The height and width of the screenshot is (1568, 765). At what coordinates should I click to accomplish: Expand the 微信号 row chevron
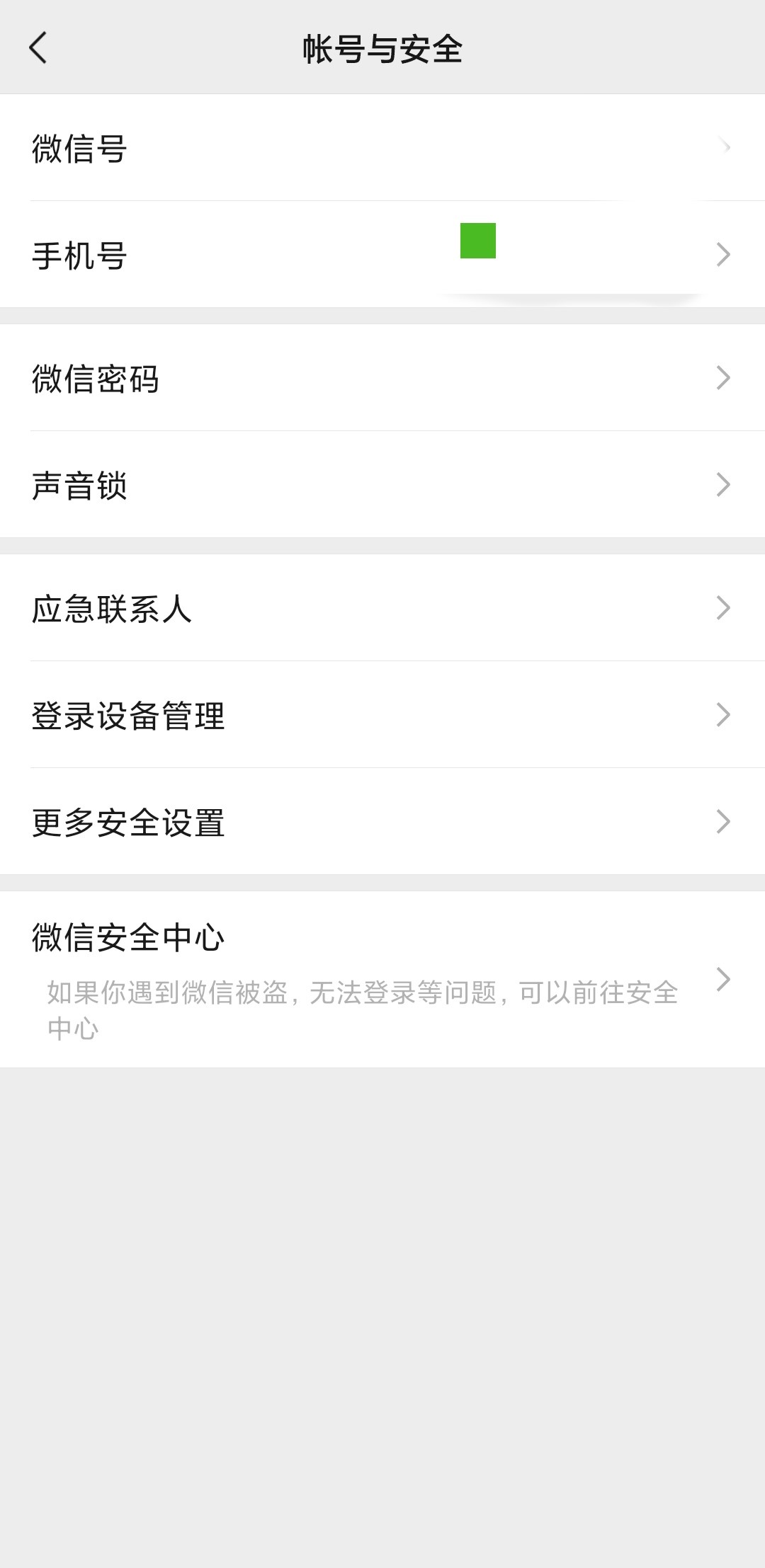click(x=725, y=148)
